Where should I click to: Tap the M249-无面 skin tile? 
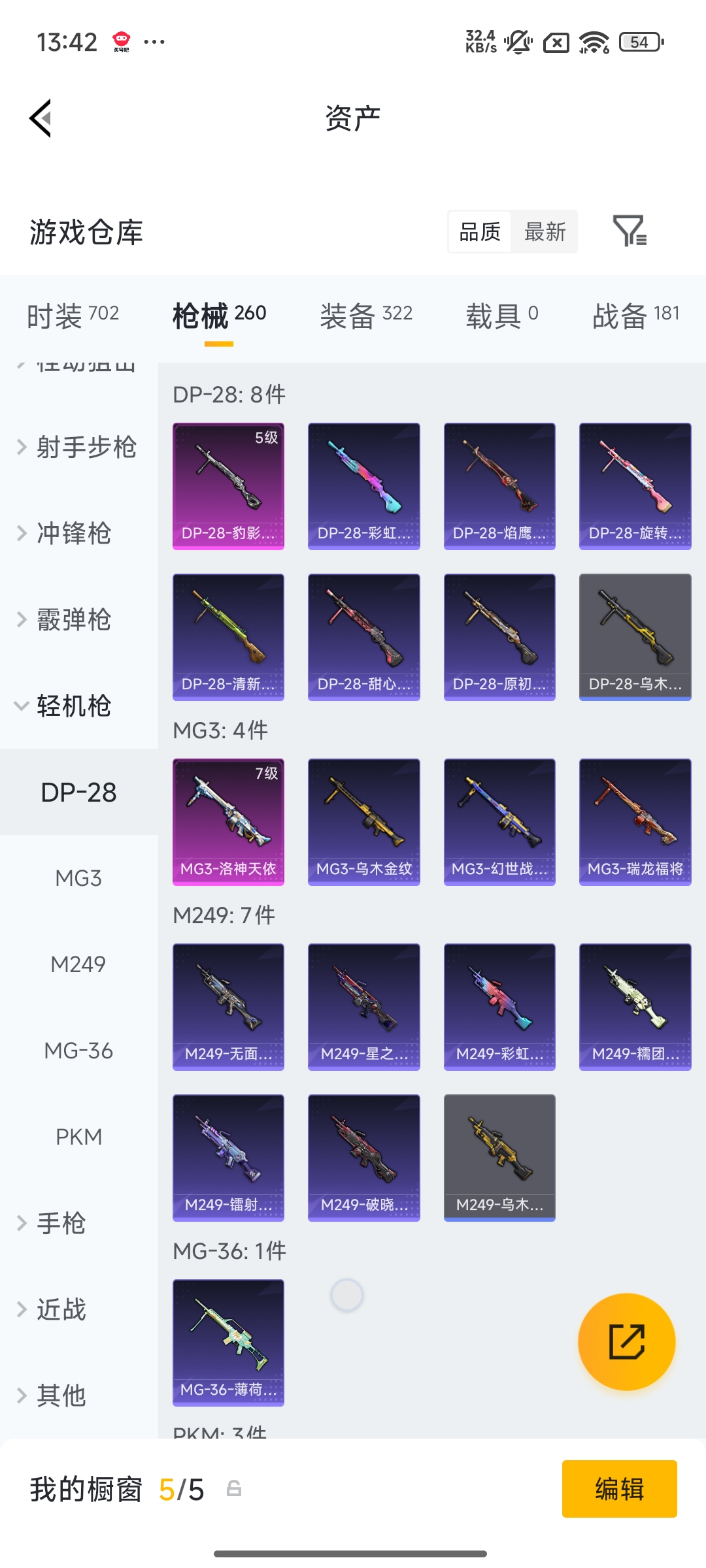(228, 1007)
